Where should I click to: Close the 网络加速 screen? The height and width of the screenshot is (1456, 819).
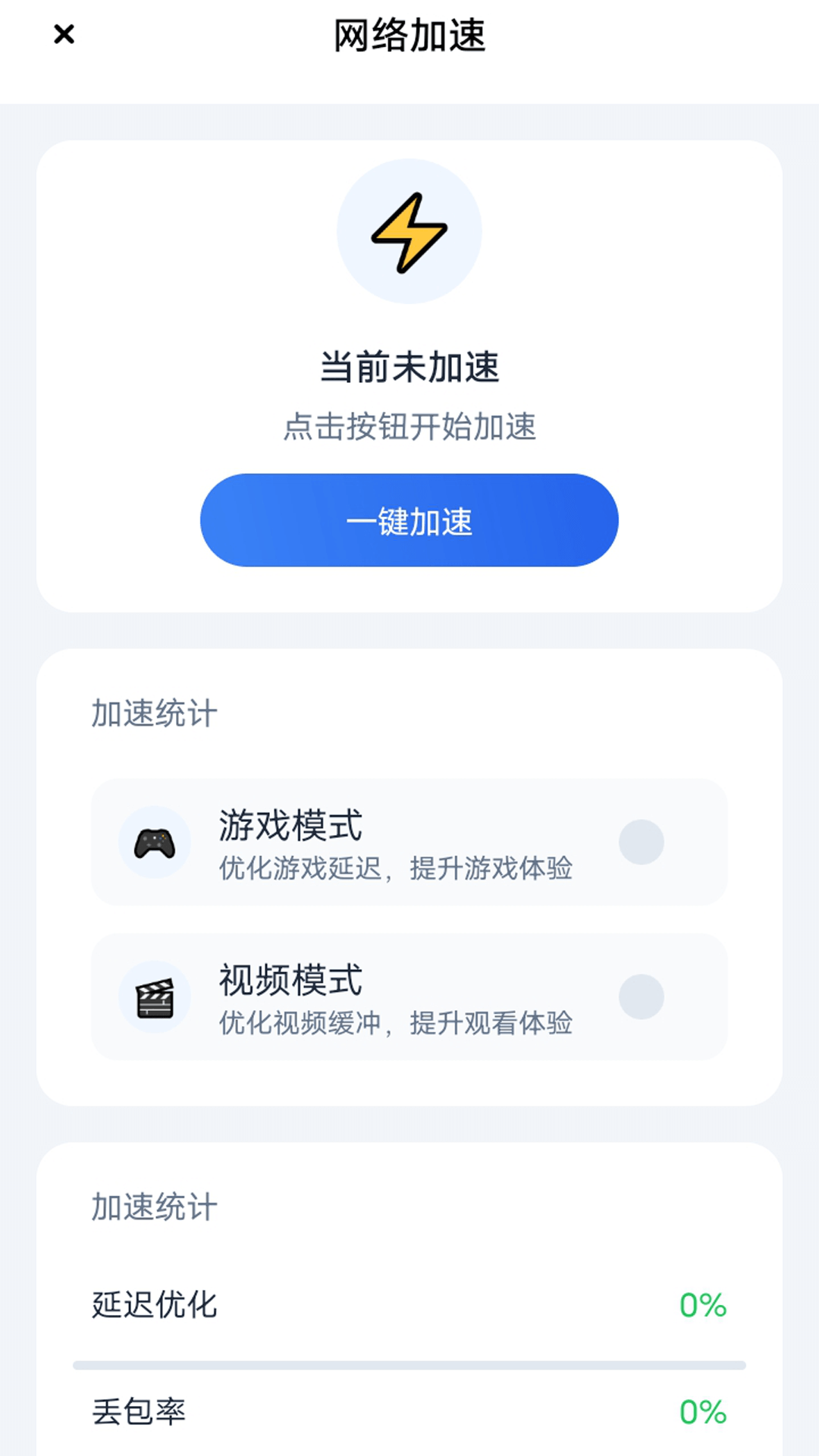pyautogui.click(x=64, y=34)
